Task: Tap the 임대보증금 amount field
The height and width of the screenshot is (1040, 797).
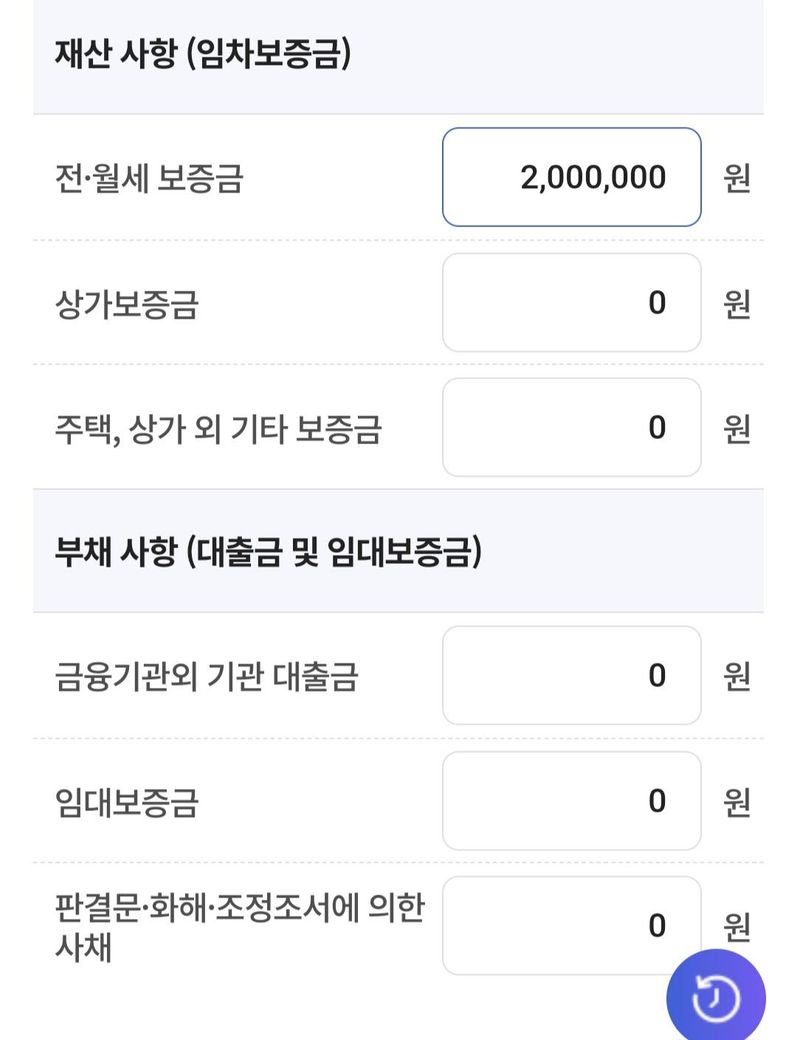Action: (x=571, y=800)
